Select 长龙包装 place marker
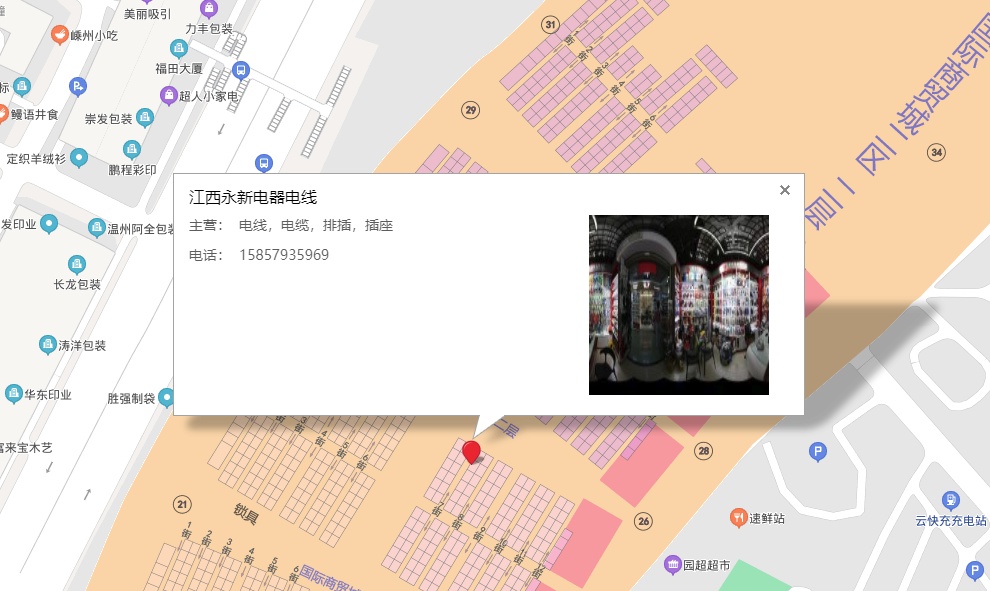The image size is (990, 591). tap(76, 265)
